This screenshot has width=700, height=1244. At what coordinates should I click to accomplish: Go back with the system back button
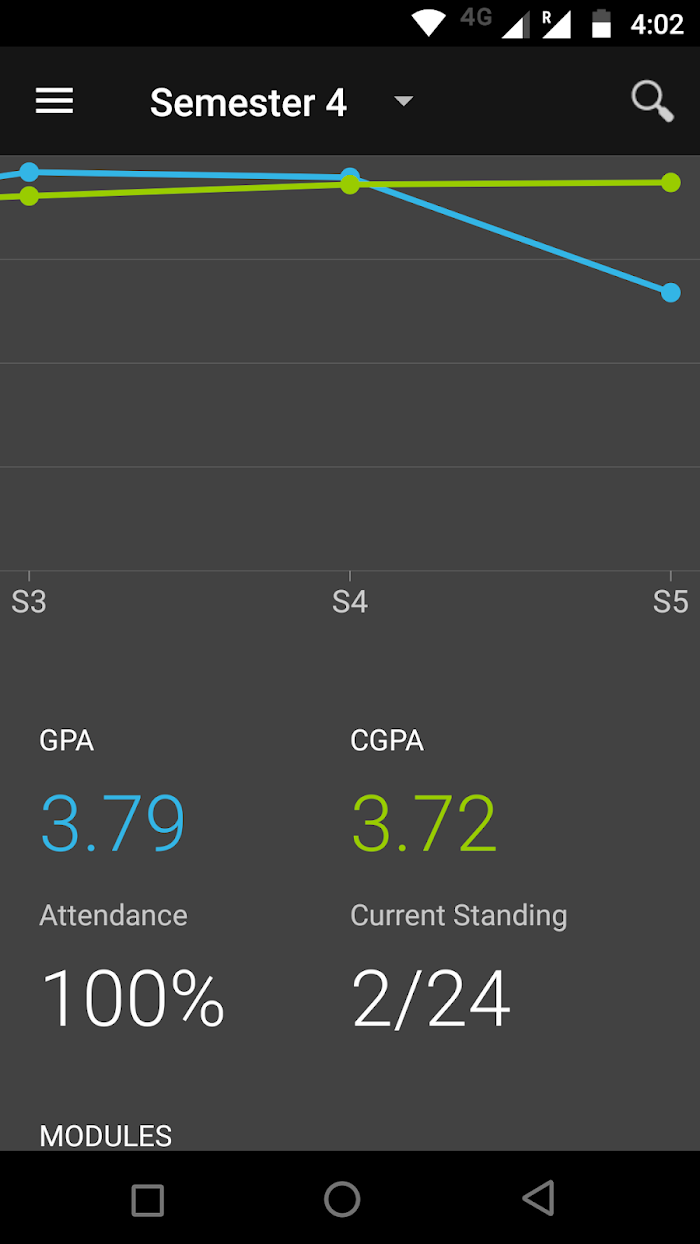[x=538, y=1198]
